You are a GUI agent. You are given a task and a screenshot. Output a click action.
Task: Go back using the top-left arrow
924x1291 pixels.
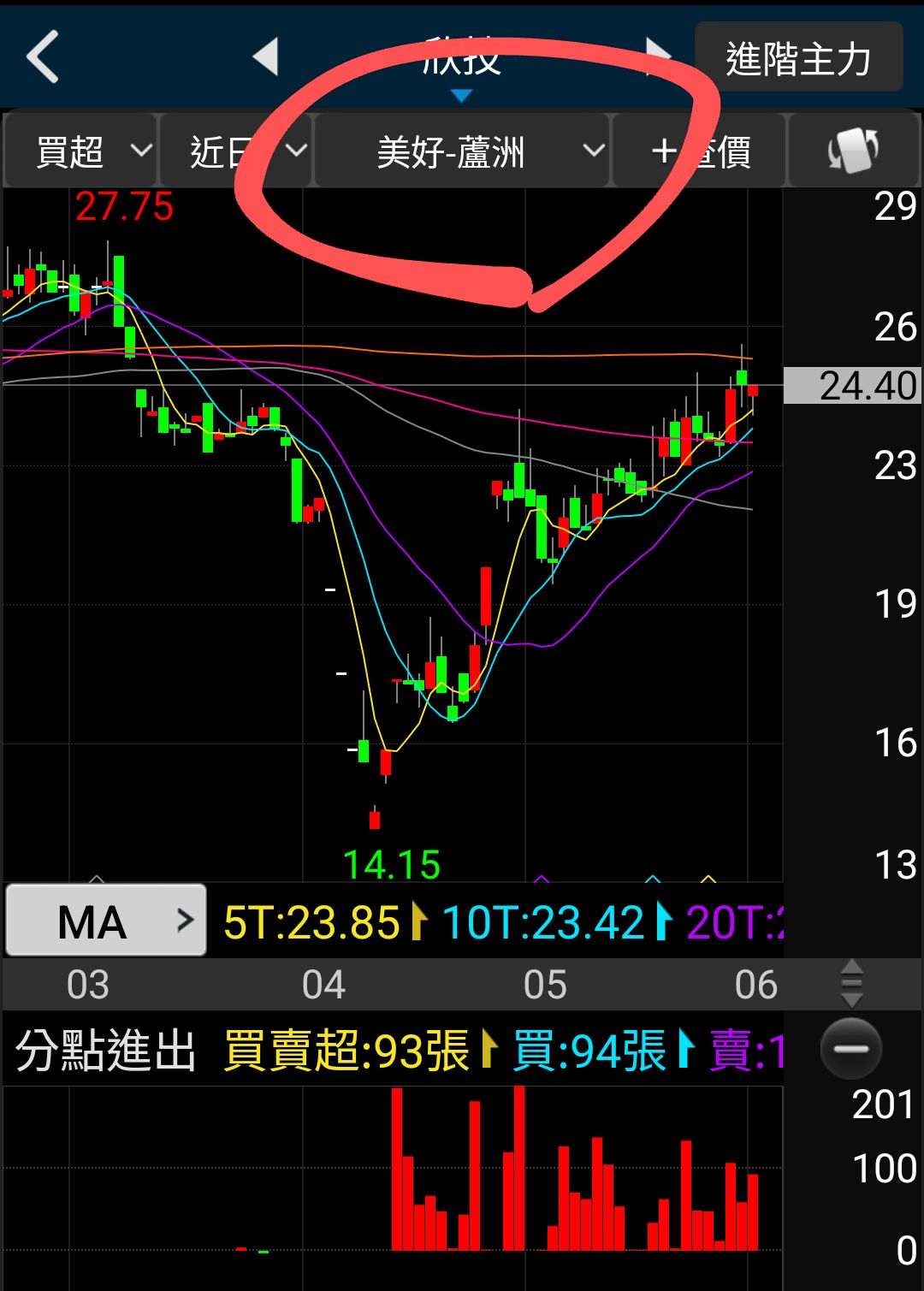(x=43, y=56)
